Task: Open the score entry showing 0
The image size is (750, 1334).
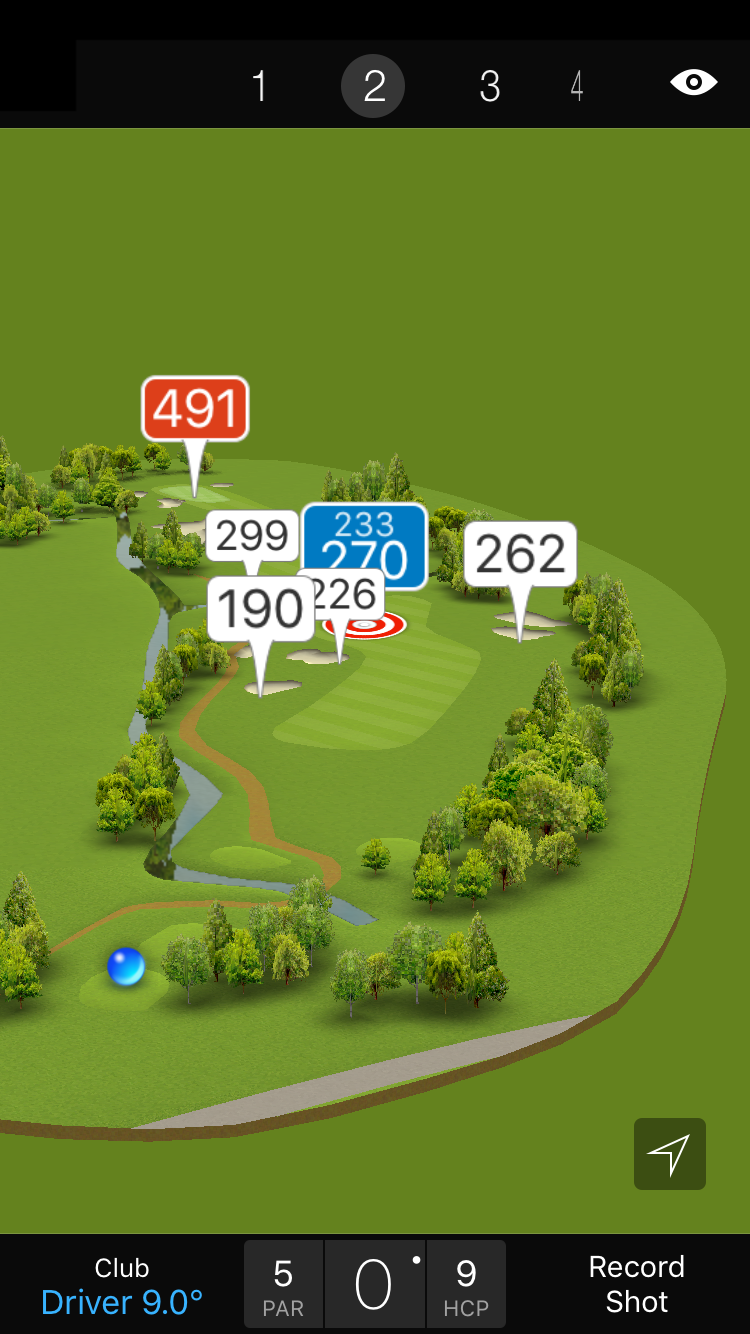Action: coord(374,1284)
